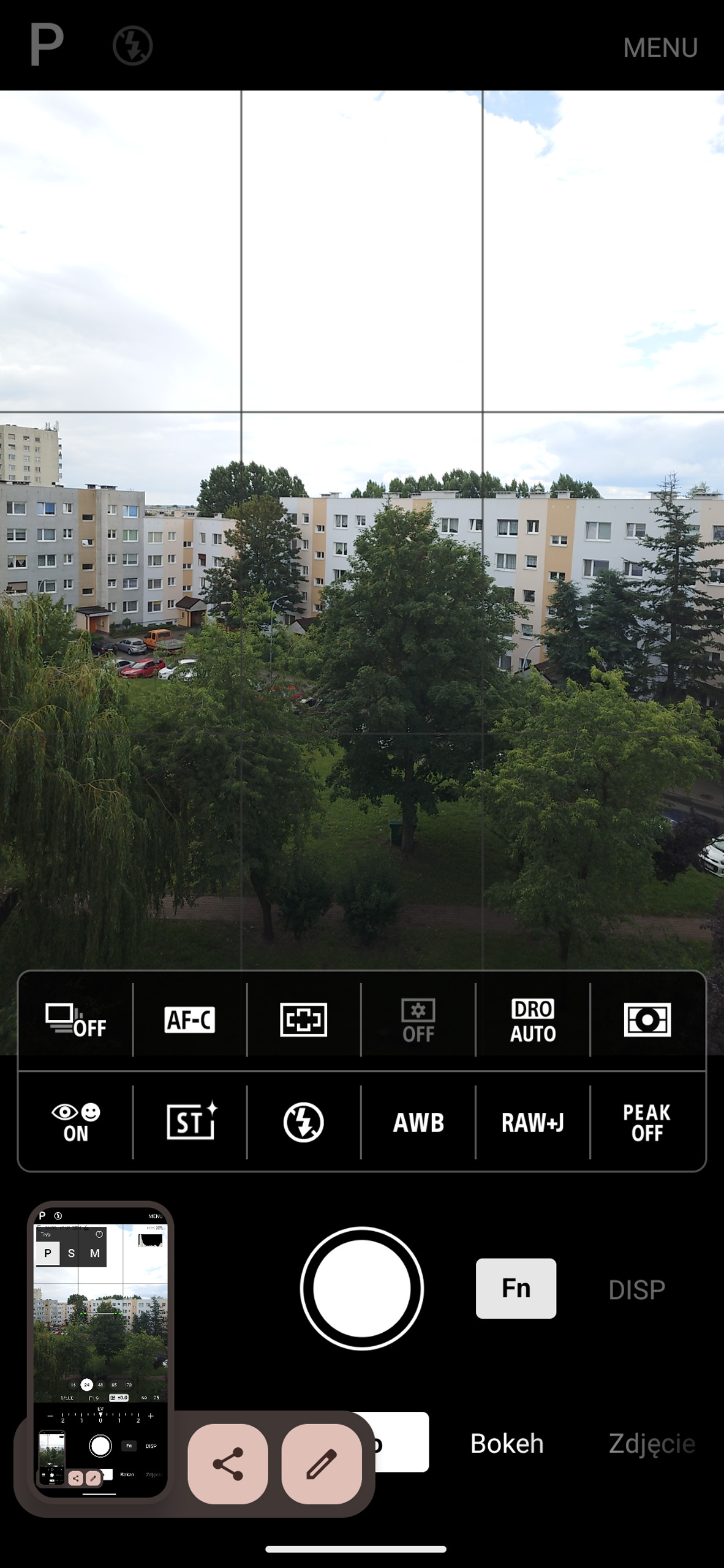Toggle PEAK OFF focus peaking

647,1122
